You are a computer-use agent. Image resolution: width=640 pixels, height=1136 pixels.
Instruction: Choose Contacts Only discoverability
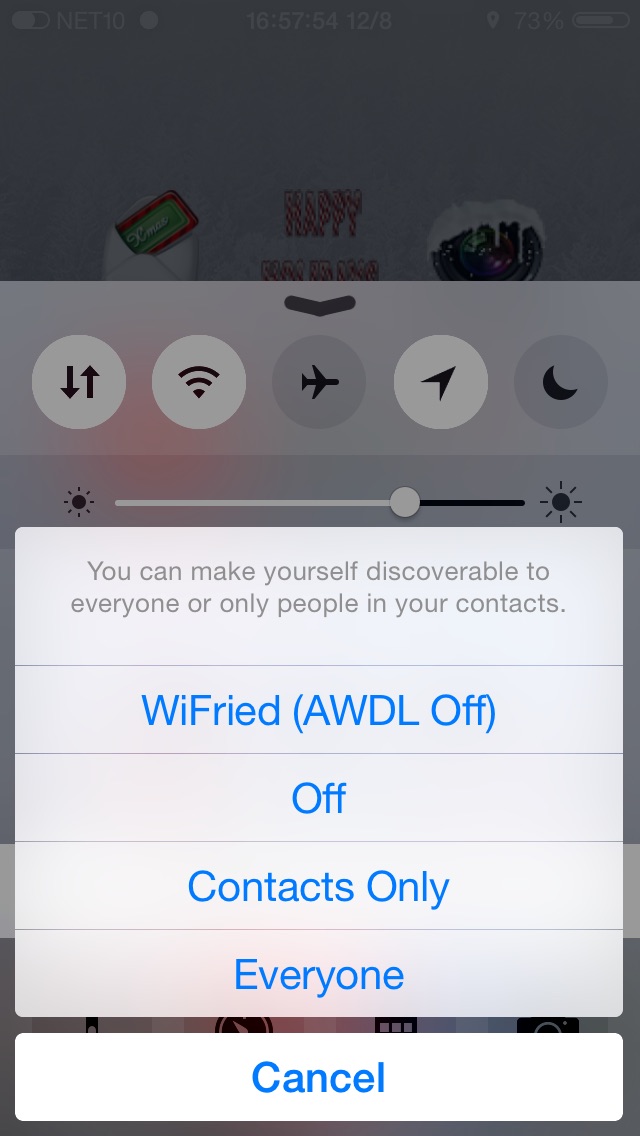click(x=319, y=886)
